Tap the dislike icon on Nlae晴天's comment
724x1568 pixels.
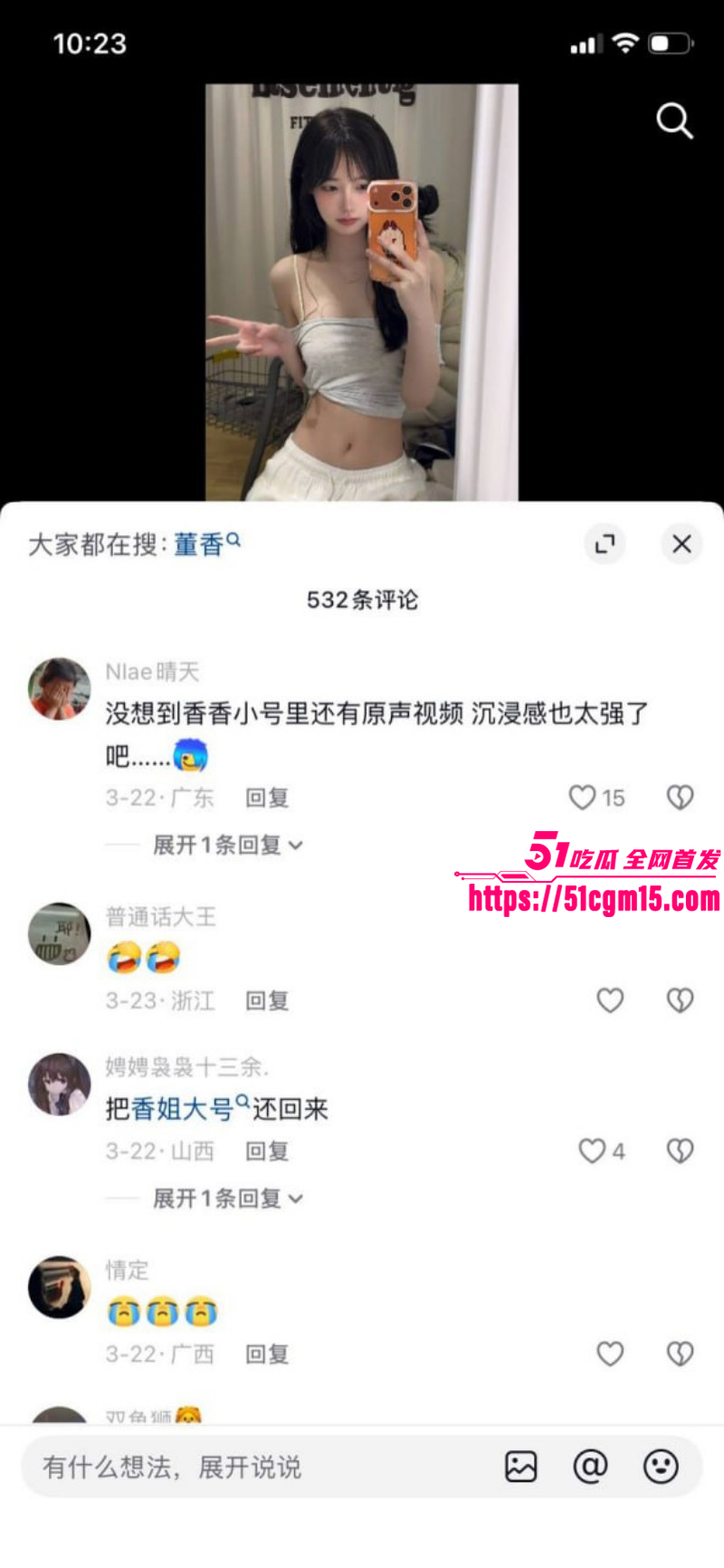680,797
